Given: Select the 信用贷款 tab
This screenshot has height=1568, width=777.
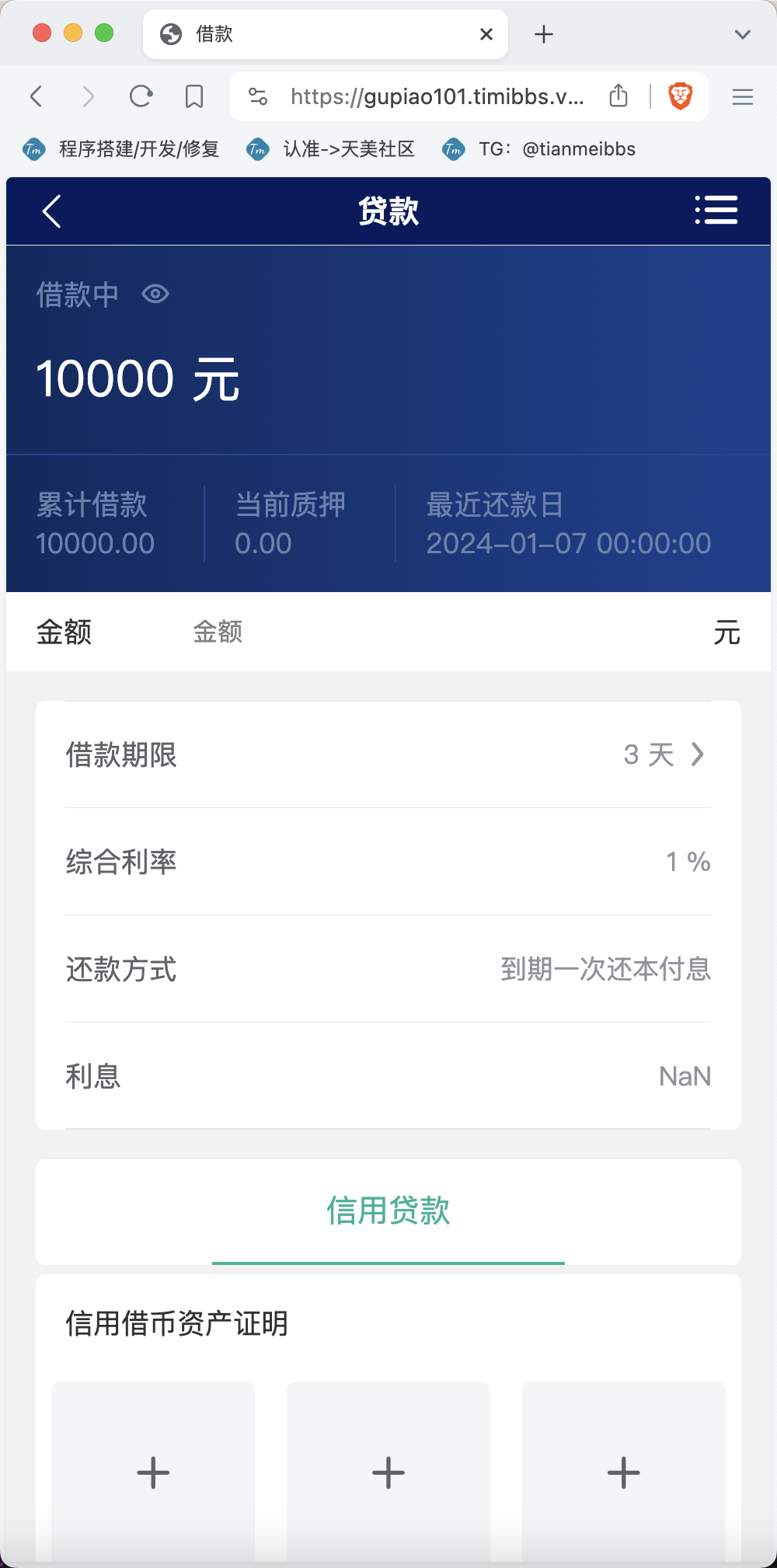Looking at the screenshot, I should pos(388,1211).
